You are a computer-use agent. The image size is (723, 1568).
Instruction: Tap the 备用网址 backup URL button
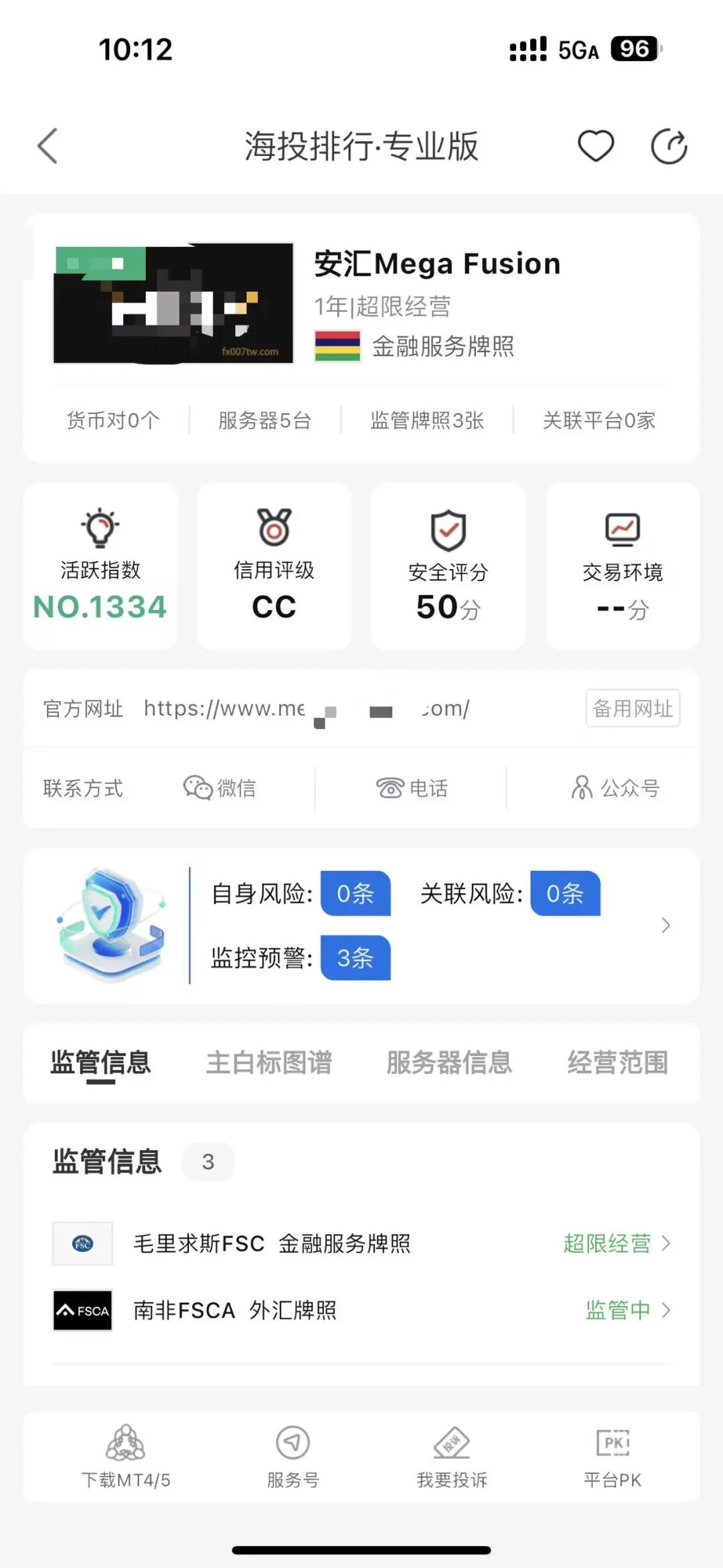632,708
